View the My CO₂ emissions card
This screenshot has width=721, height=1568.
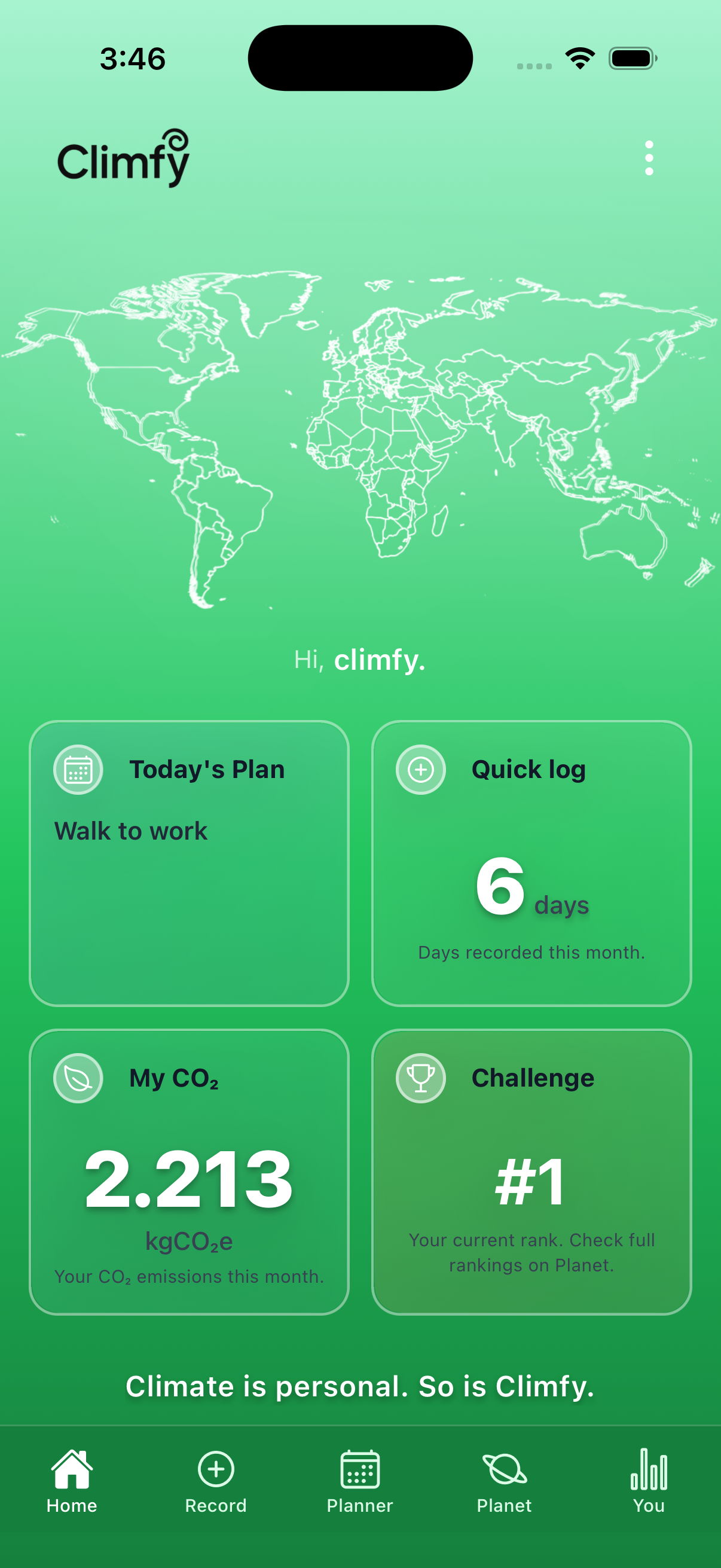[x=190, y=1172]
